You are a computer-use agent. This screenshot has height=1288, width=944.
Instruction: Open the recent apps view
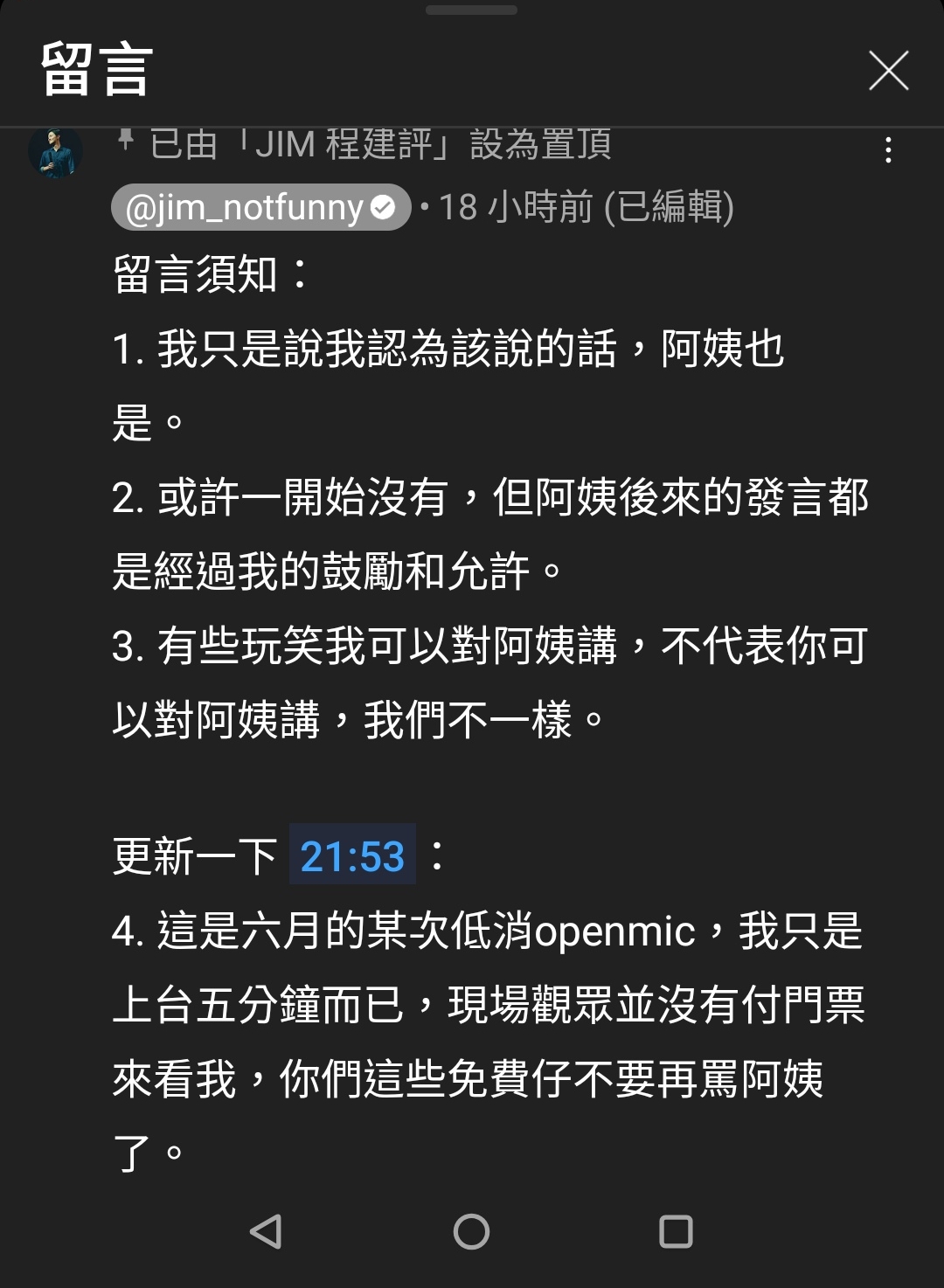676,1231
